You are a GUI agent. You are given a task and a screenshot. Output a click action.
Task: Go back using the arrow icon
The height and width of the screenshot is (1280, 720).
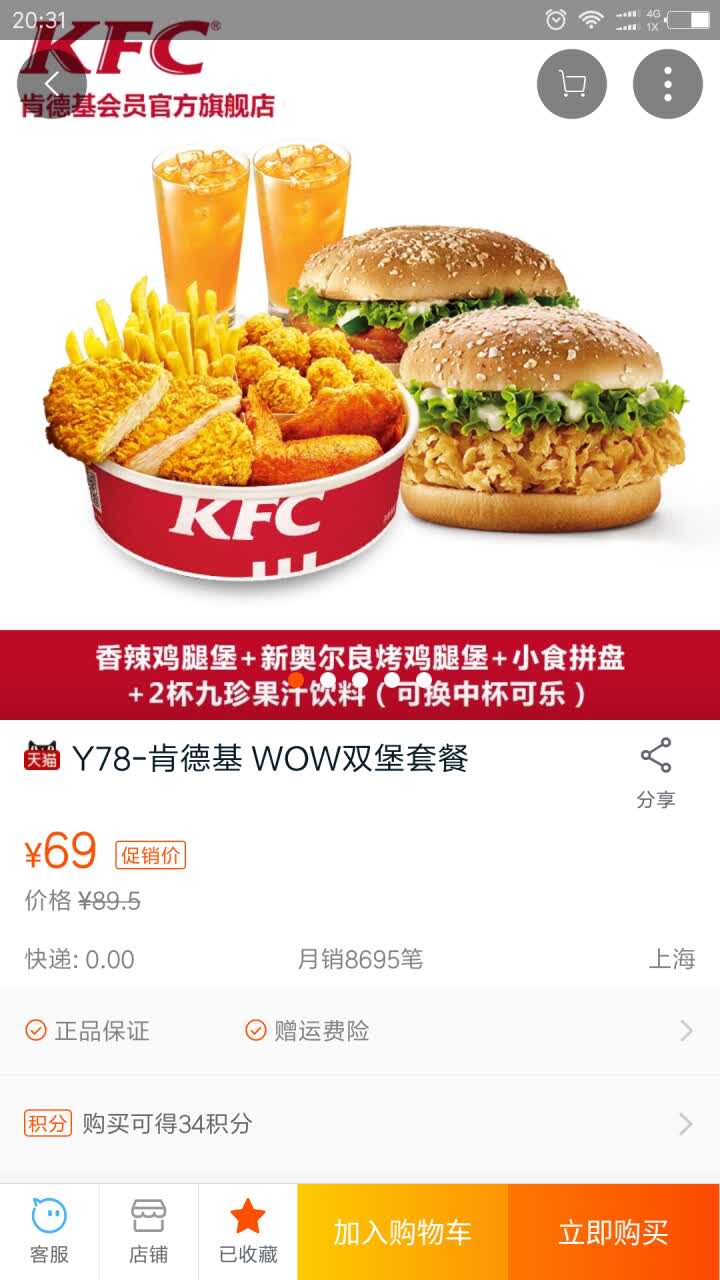tap(52, 84)
